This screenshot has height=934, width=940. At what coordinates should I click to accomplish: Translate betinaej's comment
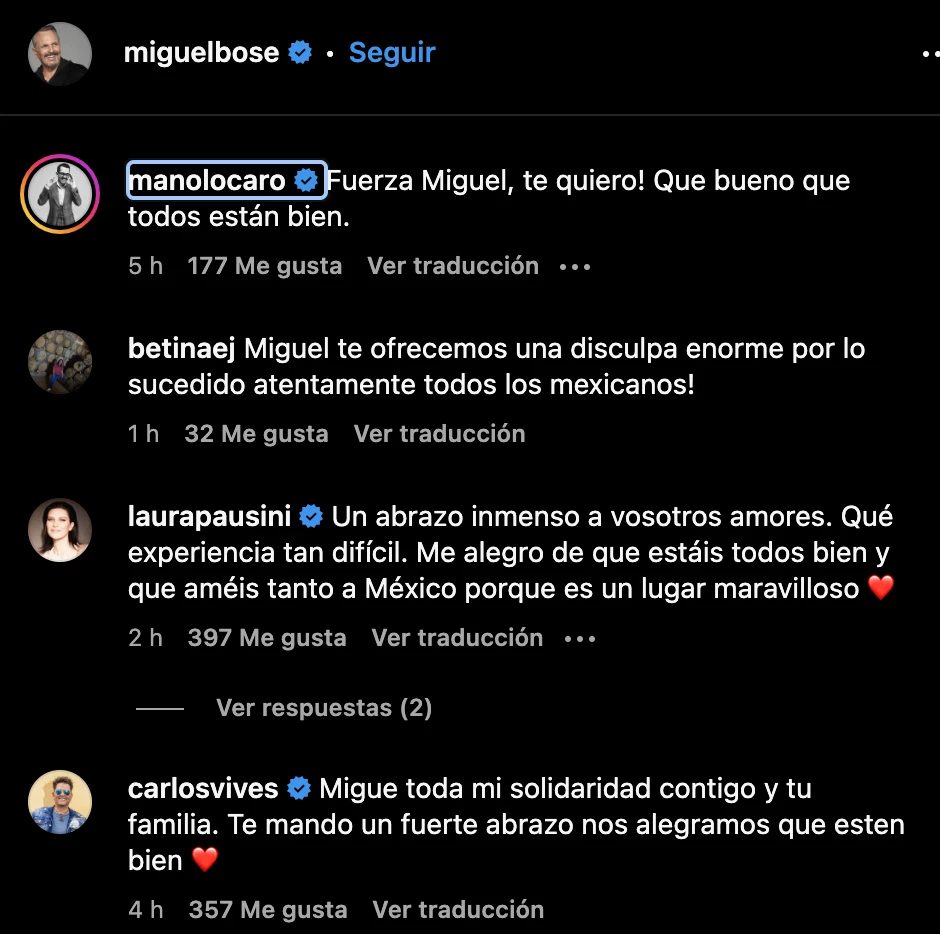(439, 434)
